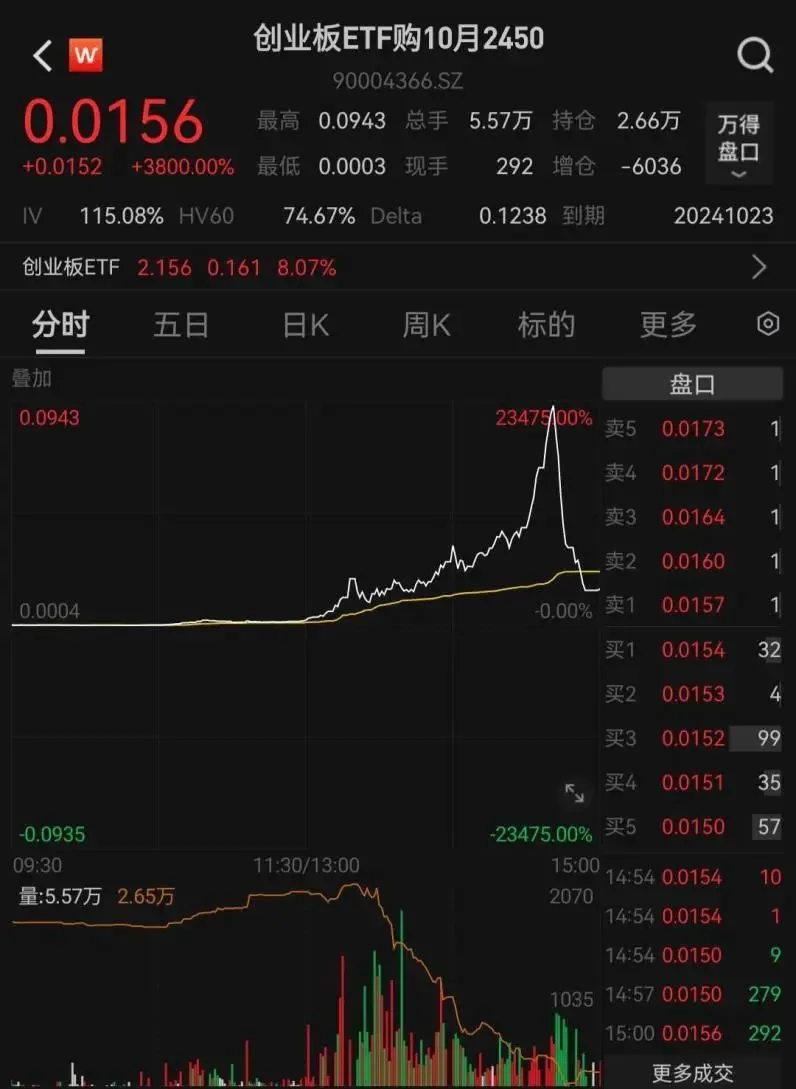Open the 创业板ETF underlying quote row
The image size is (796, 1089).
[x=397, y=267]
